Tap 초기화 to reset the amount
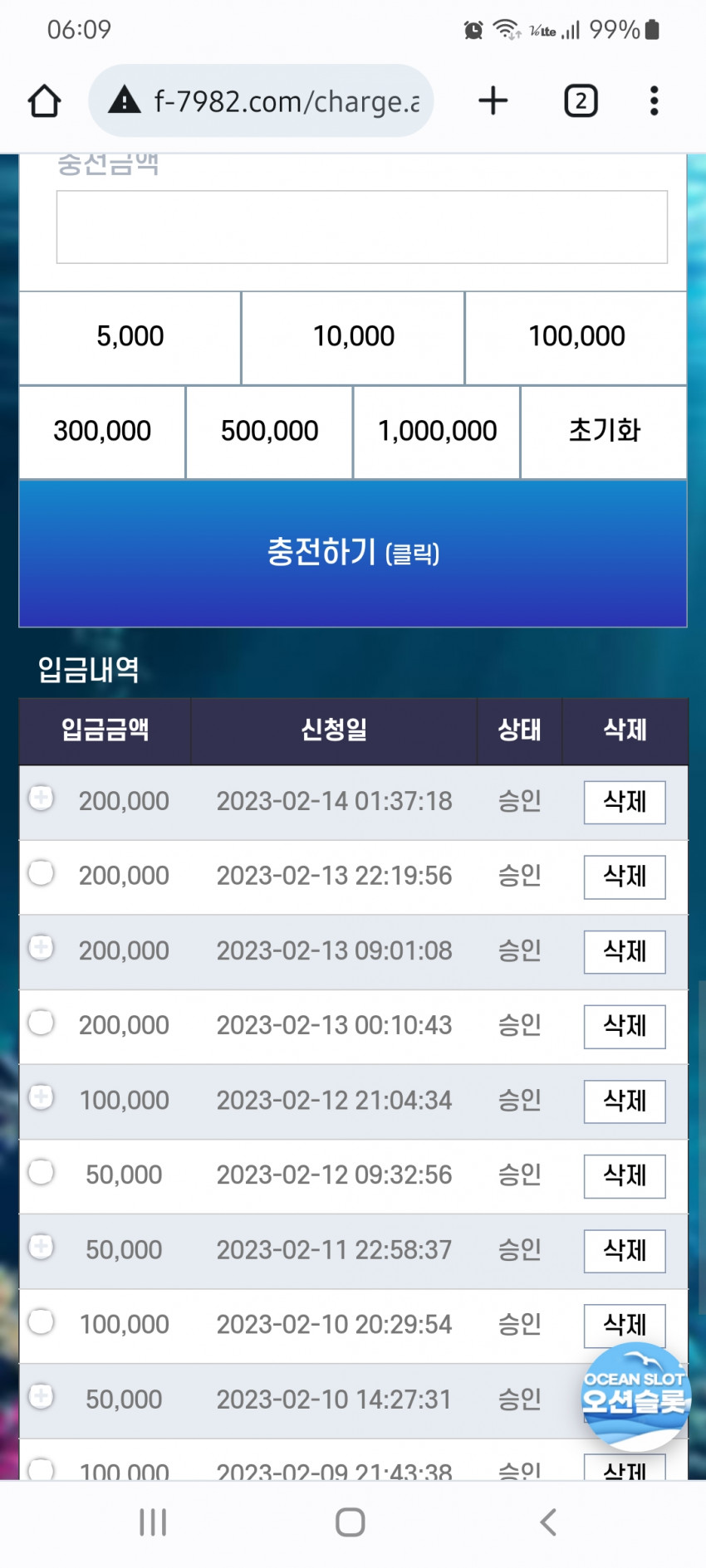 [x=604, y=432]
